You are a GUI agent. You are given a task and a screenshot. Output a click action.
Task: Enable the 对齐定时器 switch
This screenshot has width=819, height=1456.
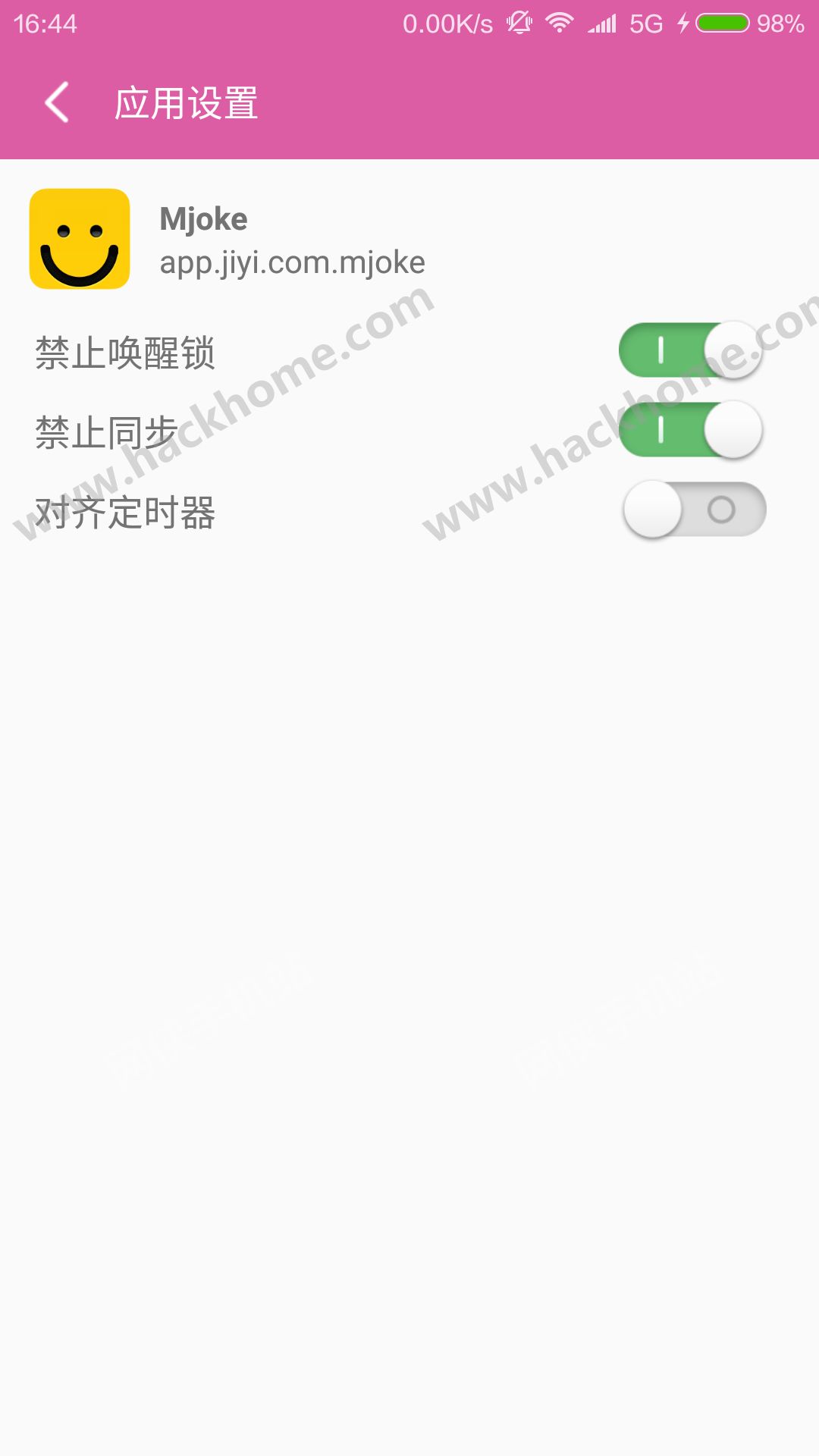pos(694,509)
